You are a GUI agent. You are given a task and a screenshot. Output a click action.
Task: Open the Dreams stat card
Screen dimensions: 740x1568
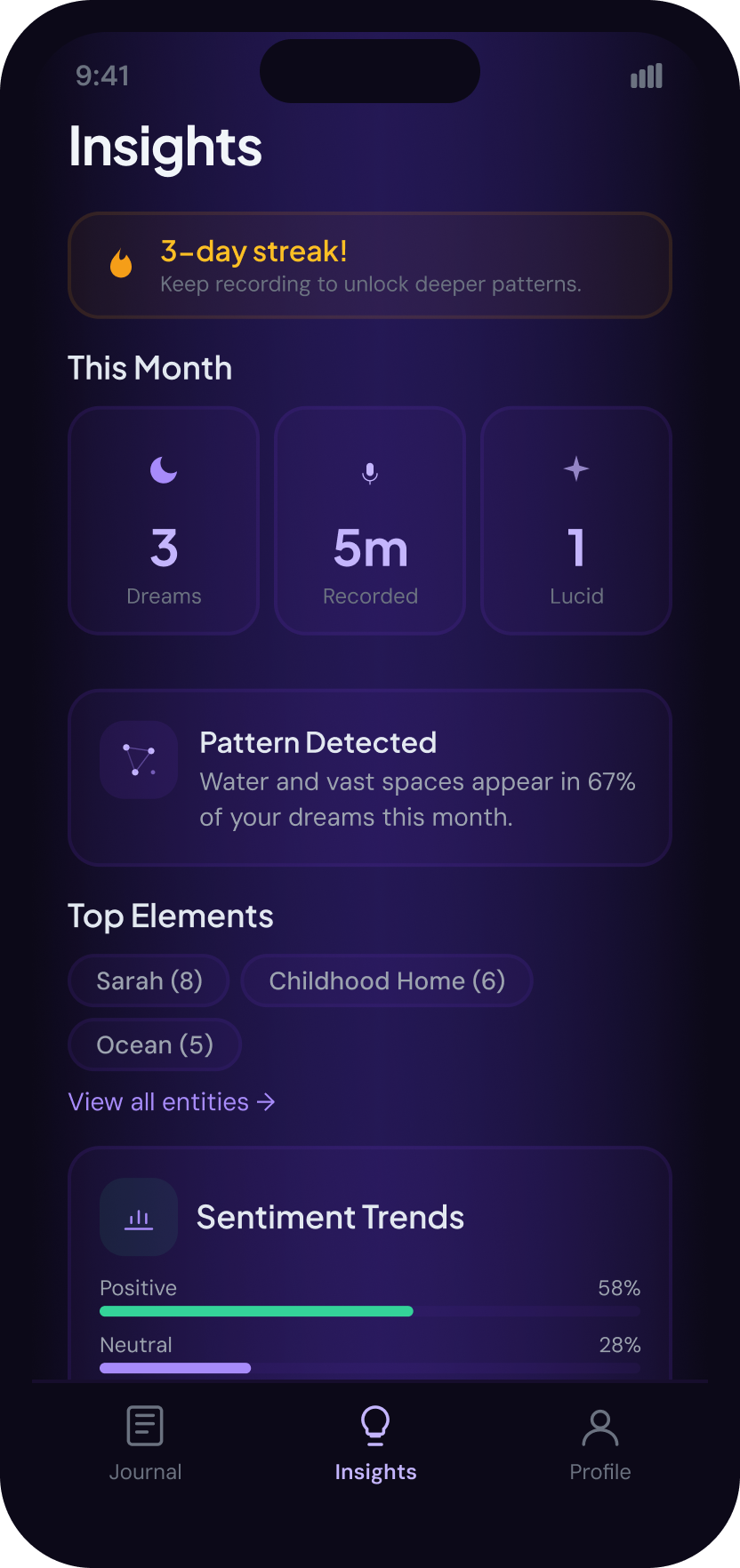pos(164,521)
